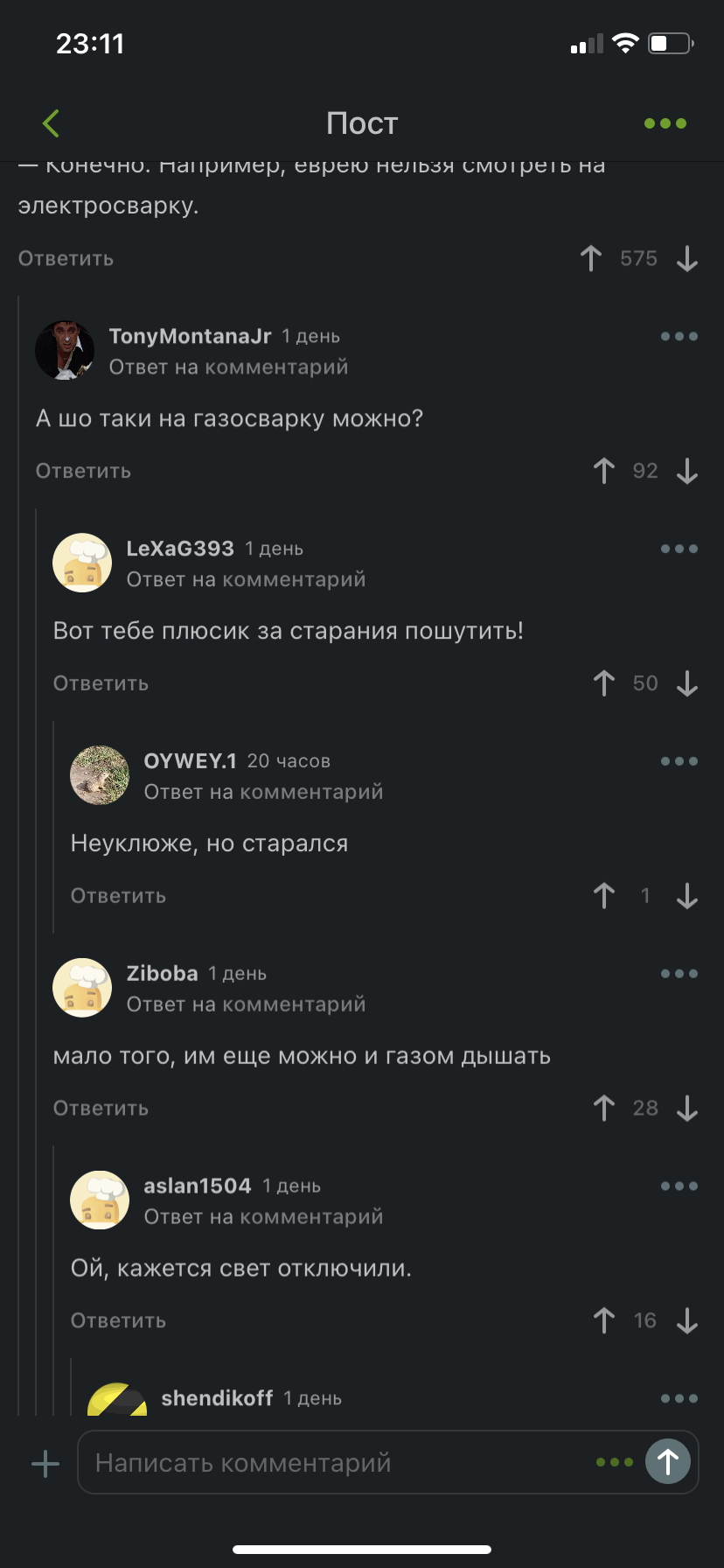
Task: Open options for TonyMontanaJr's comment
Action: point(679,337)
